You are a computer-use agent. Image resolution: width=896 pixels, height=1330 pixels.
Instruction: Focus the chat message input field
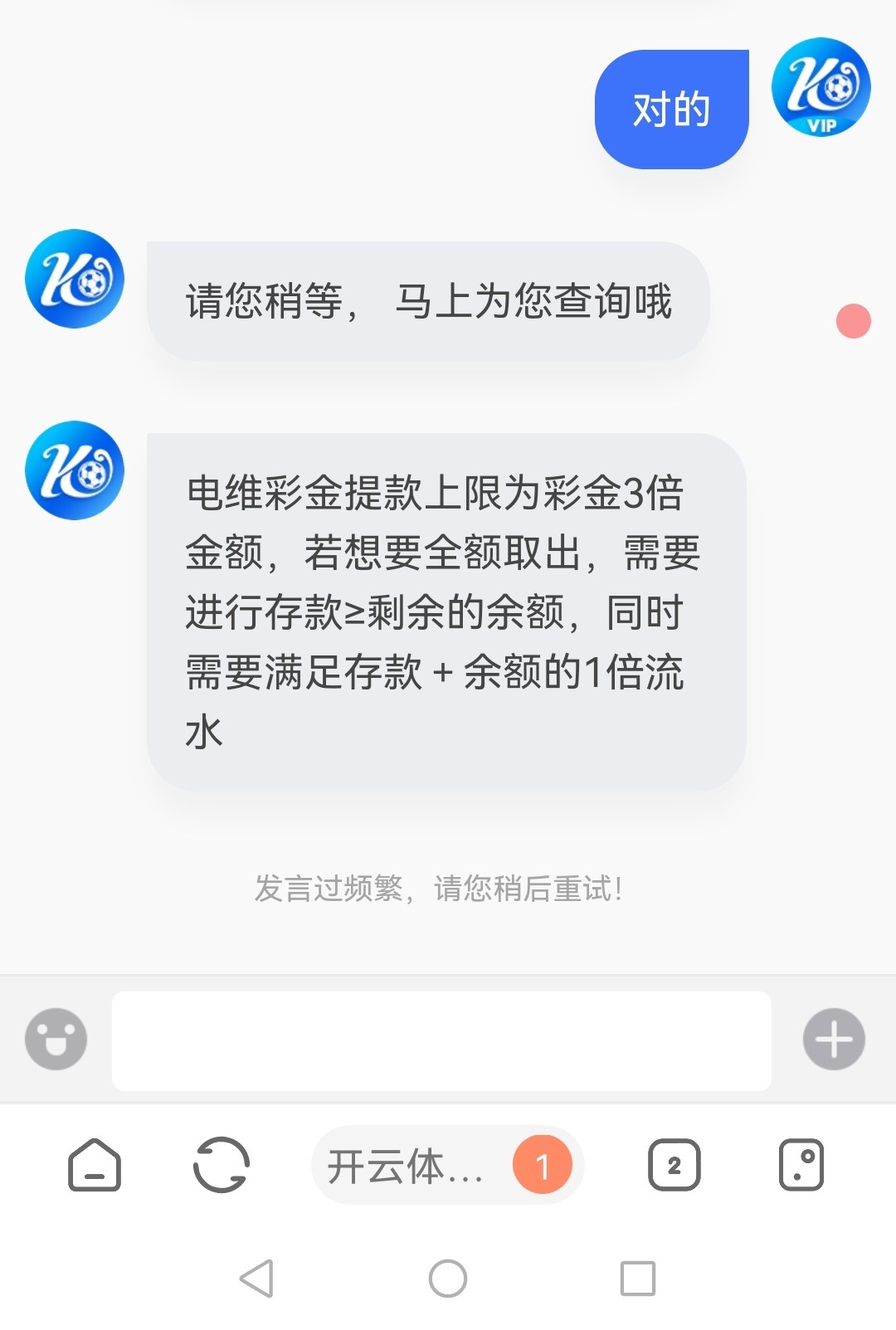pos(441,1040)
